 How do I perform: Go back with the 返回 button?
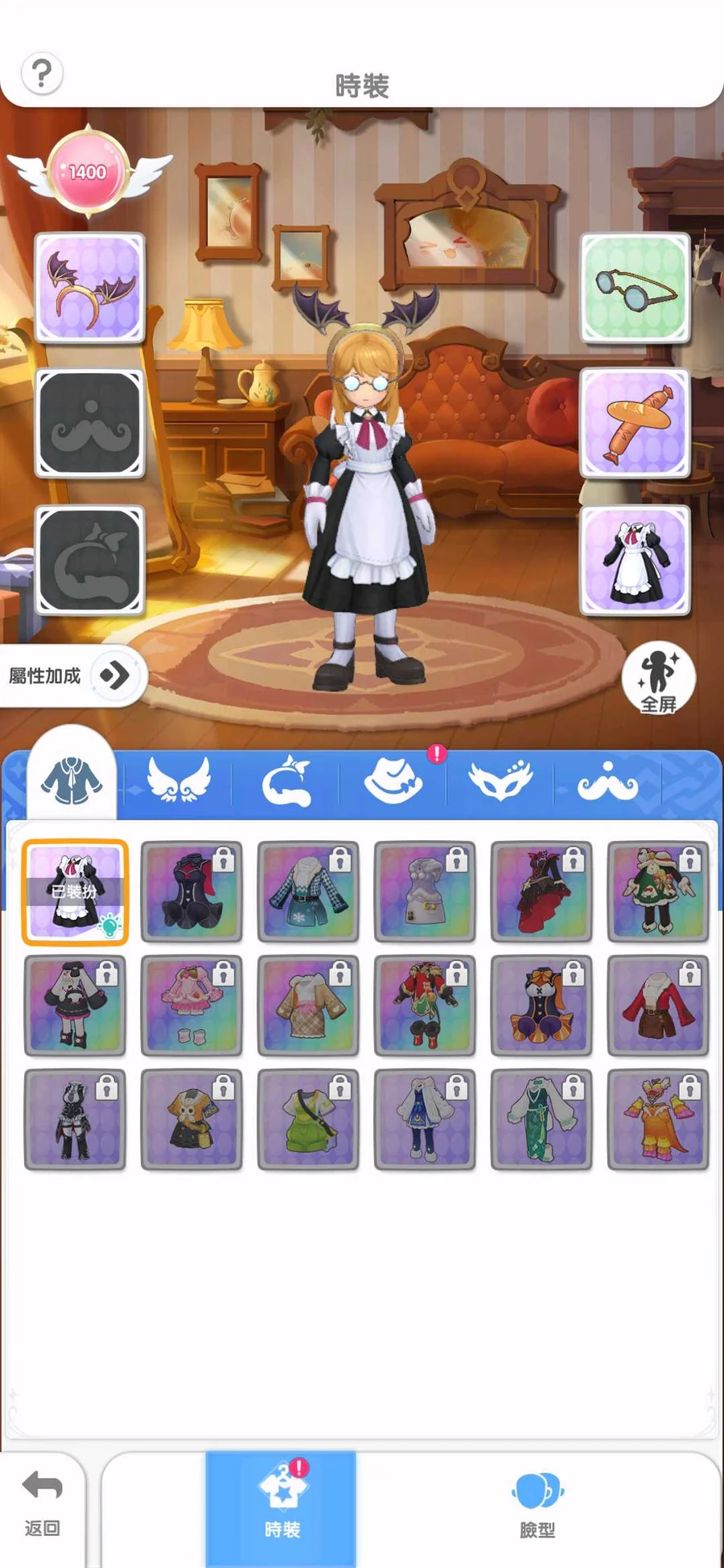(43, 1504)
